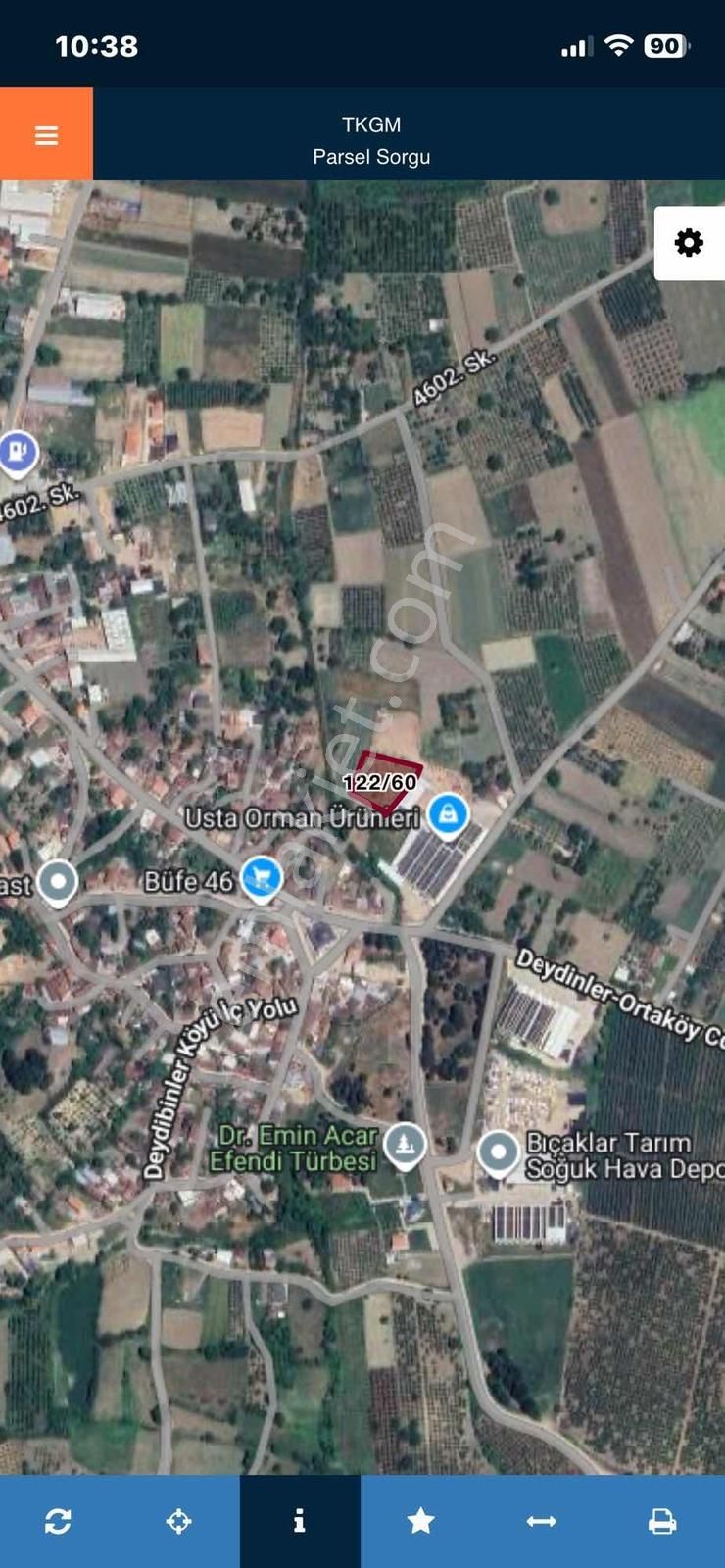The height and width of the screenshot is (1568, 725).
Task: Tap the Dr. Emin Acar Efendi Türbesi marker
Action: point(405,1145)
